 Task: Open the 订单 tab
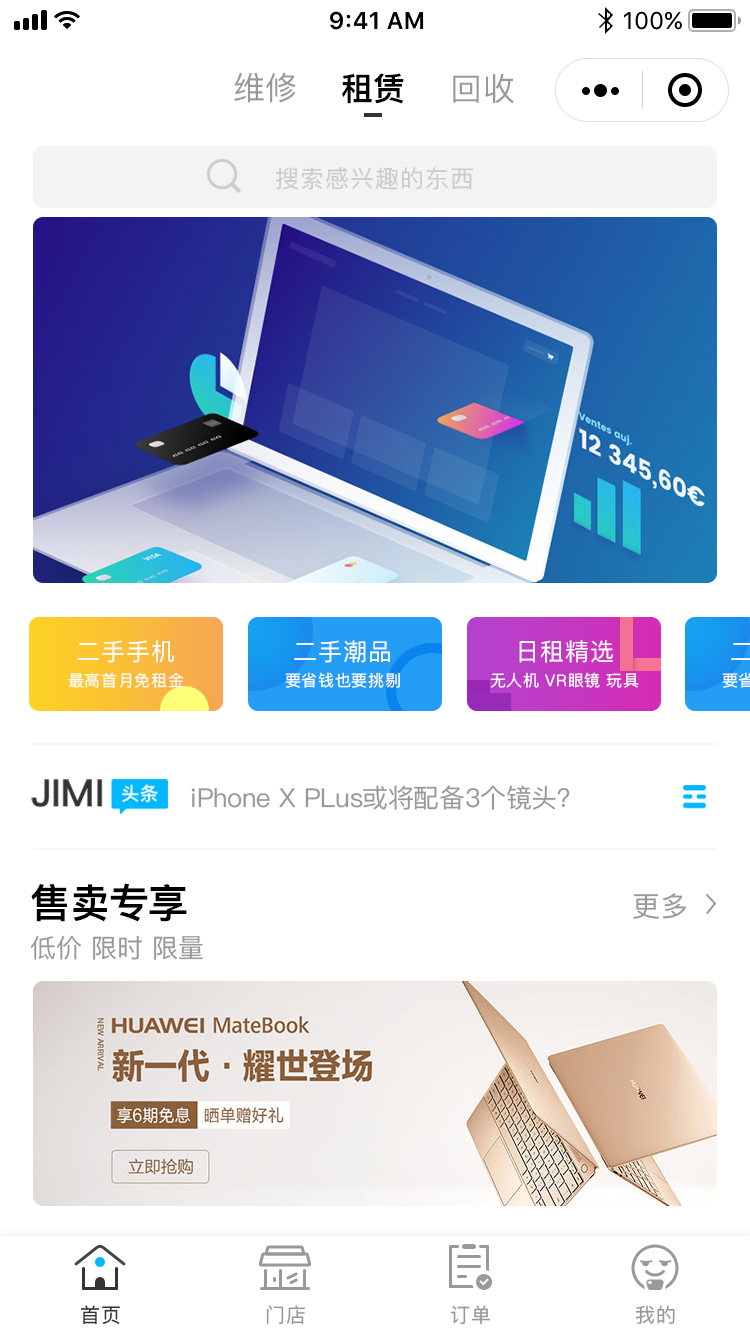tap(470, 1285)
